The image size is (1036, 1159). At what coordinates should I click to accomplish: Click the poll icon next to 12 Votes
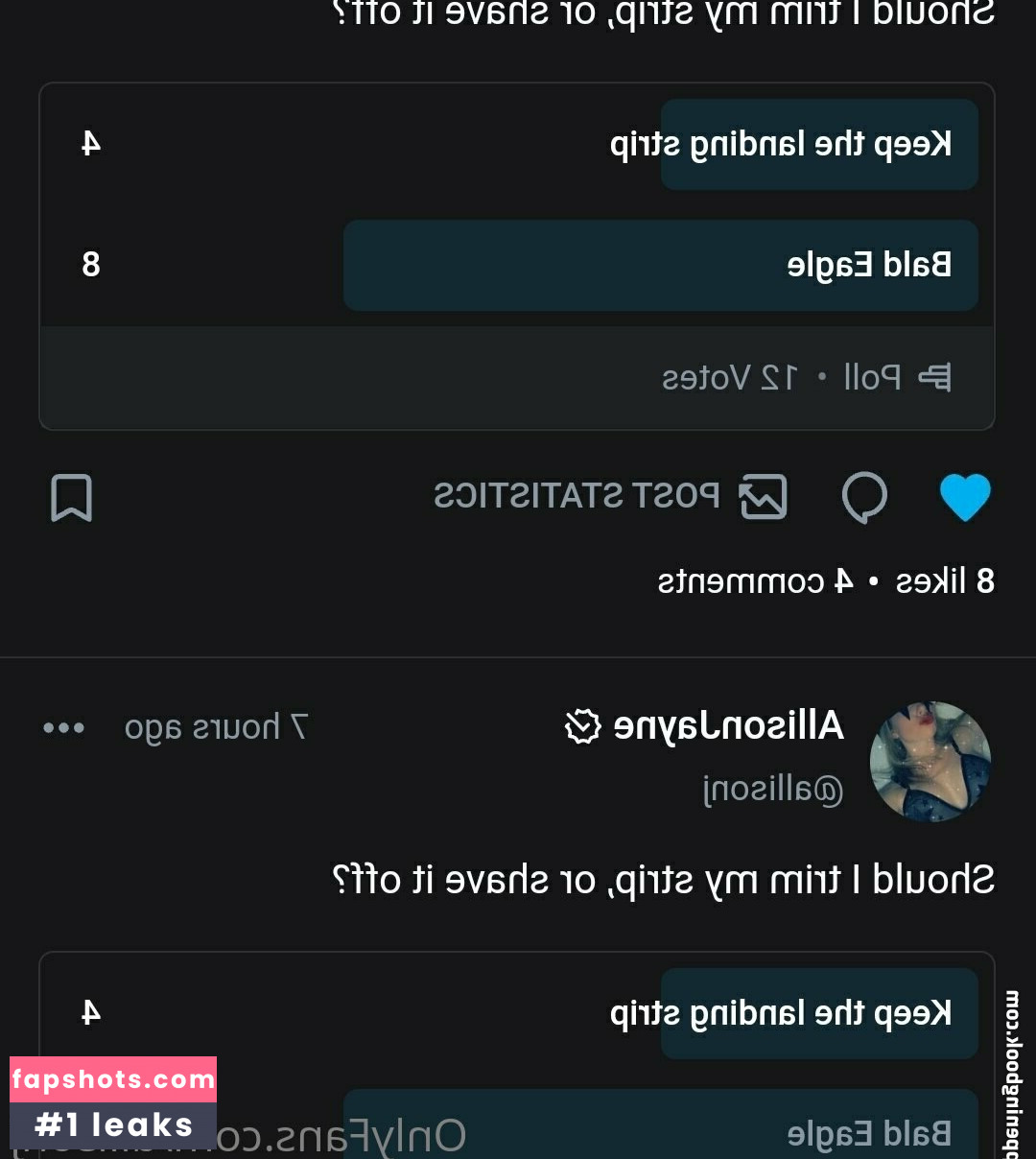coord(933,377)
